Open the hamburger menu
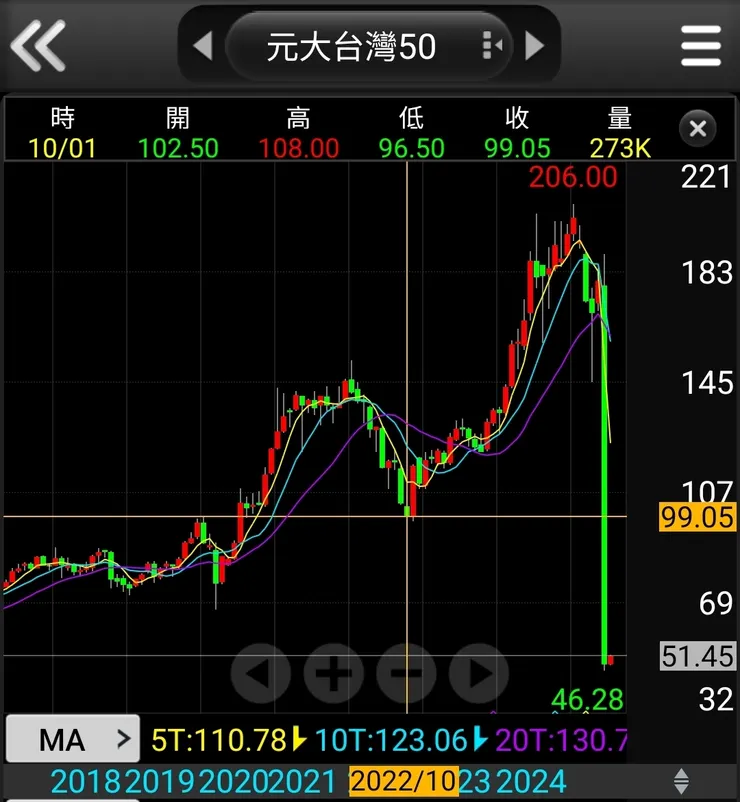The height and width of the screenshot is (802, 740). pyautogui.click(x=700, y=45)
